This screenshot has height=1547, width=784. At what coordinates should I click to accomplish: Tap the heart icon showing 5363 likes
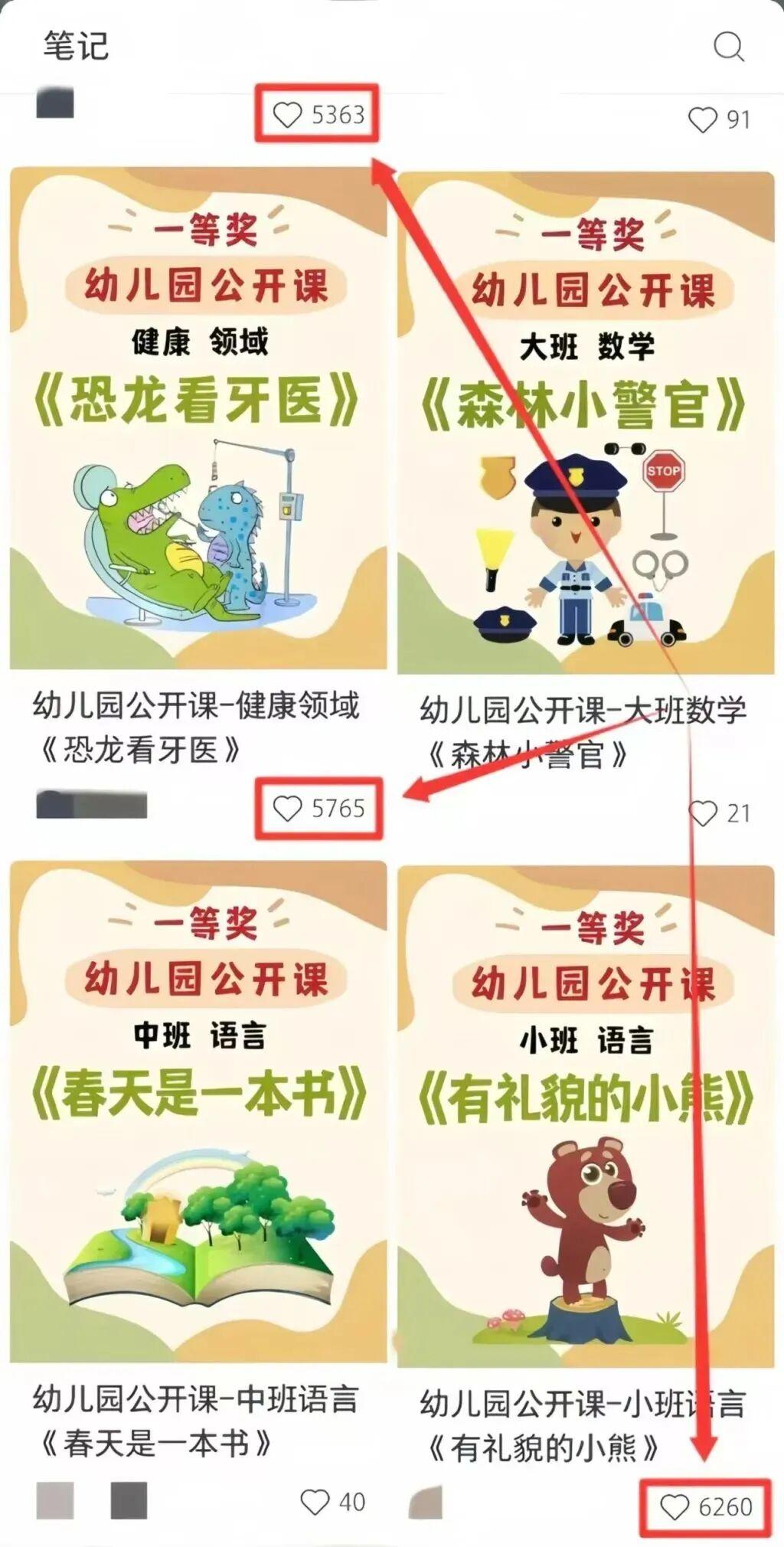coord(287,114)
